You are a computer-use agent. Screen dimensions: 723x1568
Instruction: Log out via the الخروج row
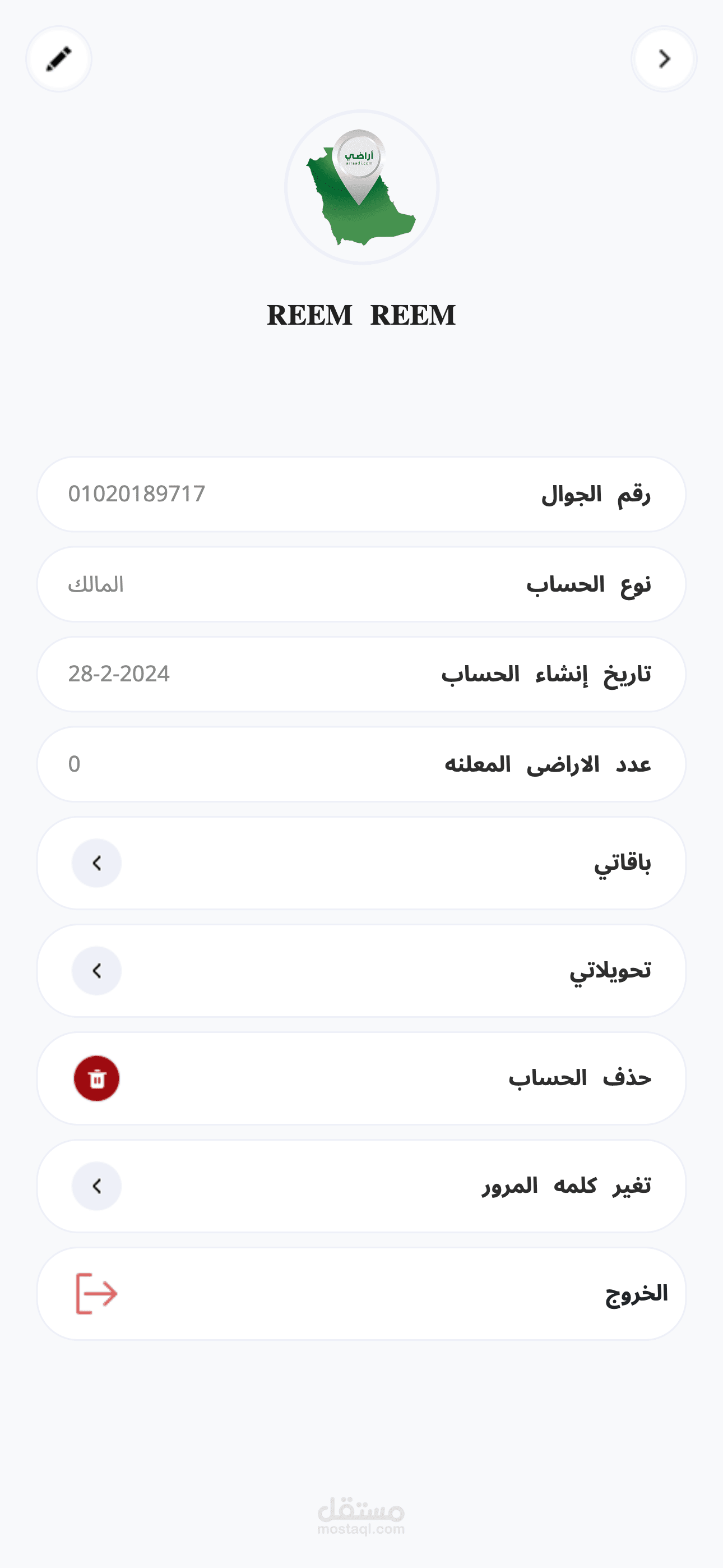(361, 1293)
